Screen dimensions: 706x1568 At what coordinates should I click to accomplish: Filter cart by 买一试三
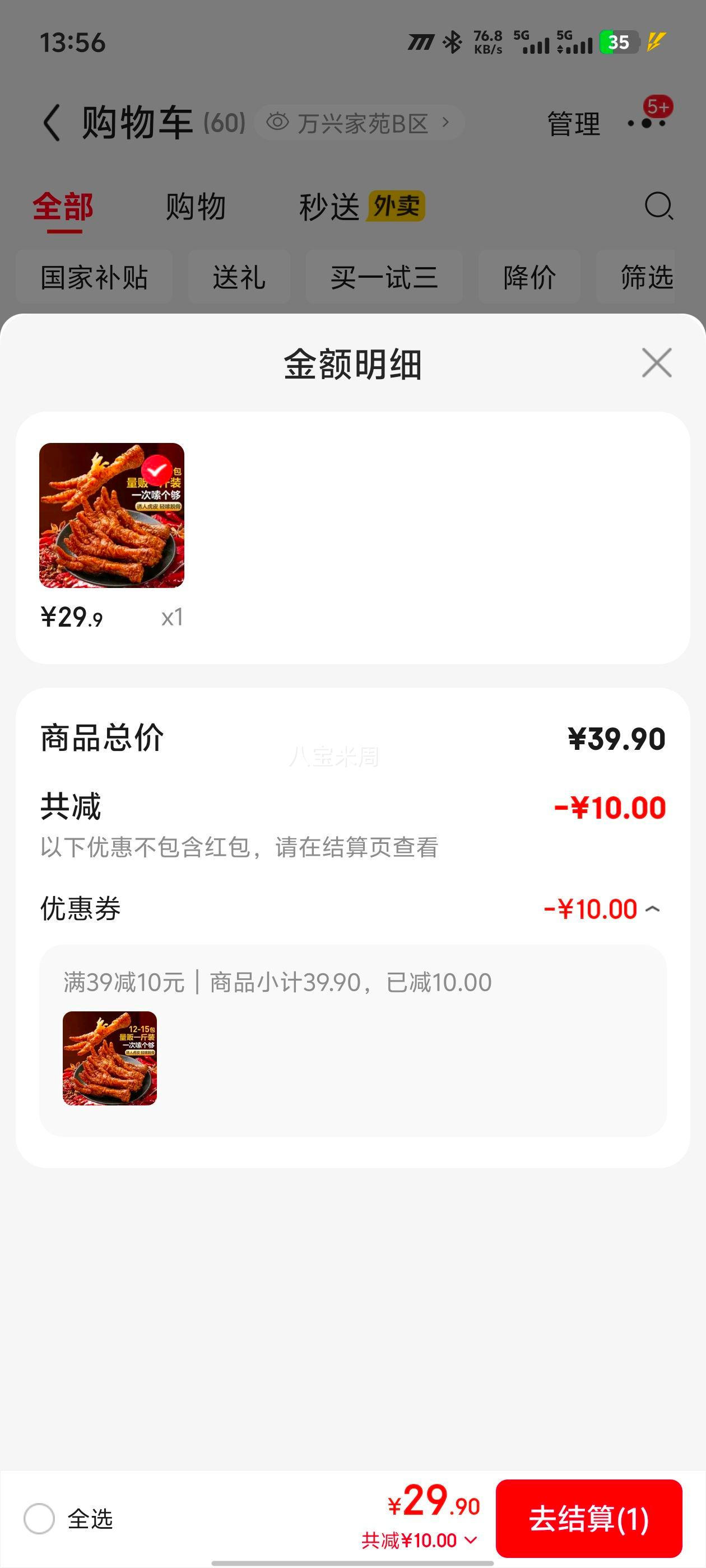[384, 277]
